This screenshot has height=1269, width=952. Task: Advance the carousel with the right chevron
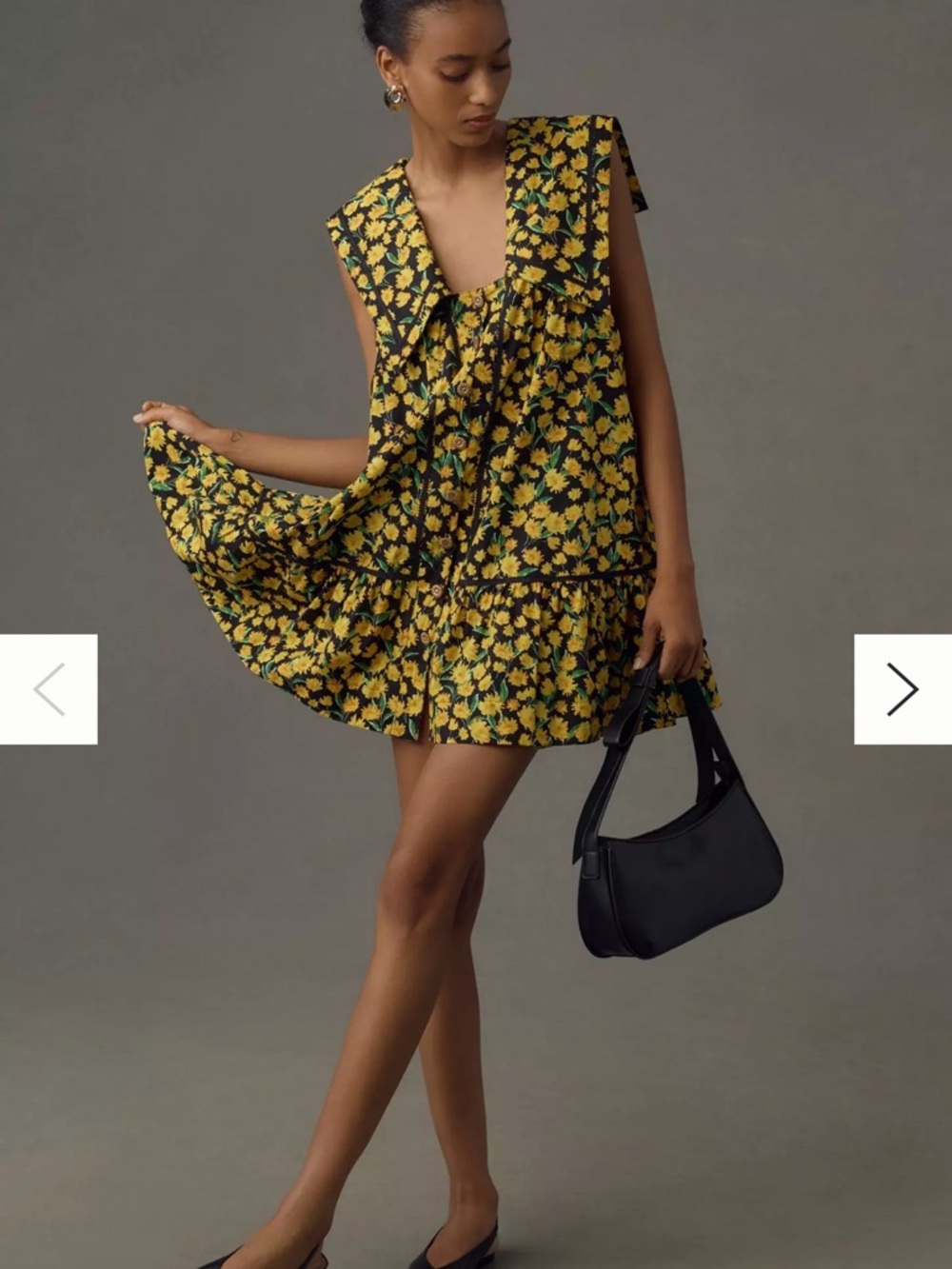[x=902, y=687]
